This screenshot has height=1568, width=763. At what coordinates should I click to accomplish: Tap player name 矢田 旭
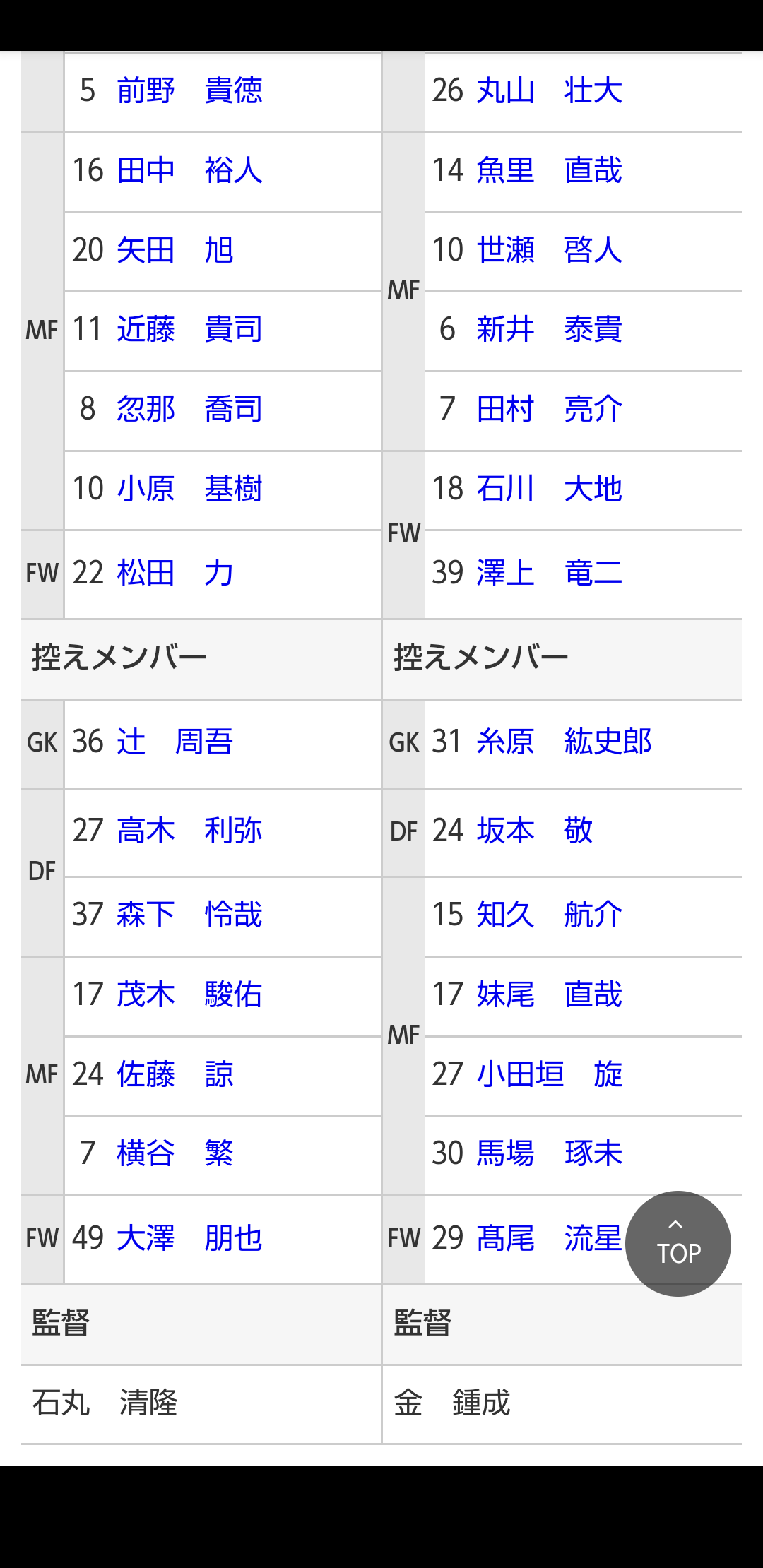point(175,251)
